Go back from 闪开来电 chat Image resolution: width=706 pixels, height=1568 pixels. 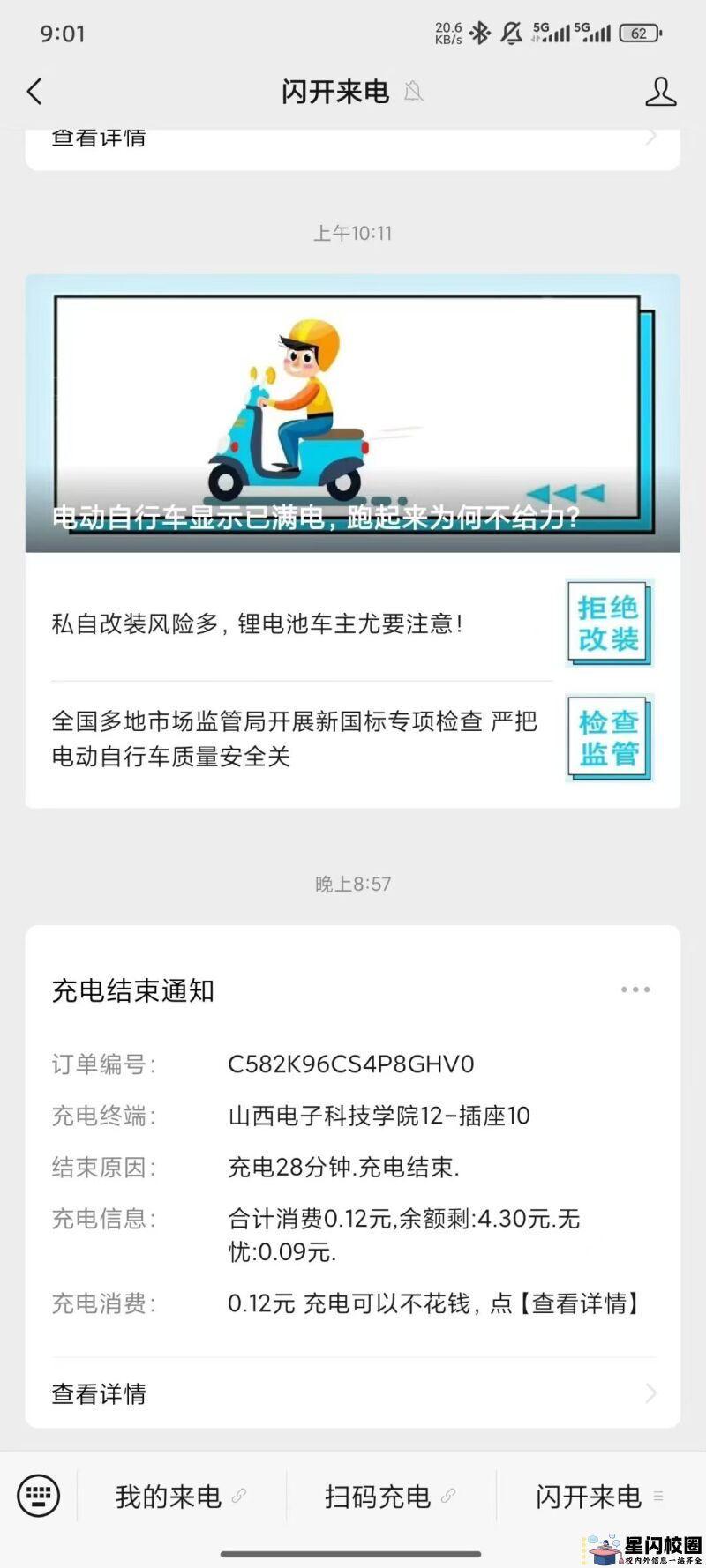35,92
